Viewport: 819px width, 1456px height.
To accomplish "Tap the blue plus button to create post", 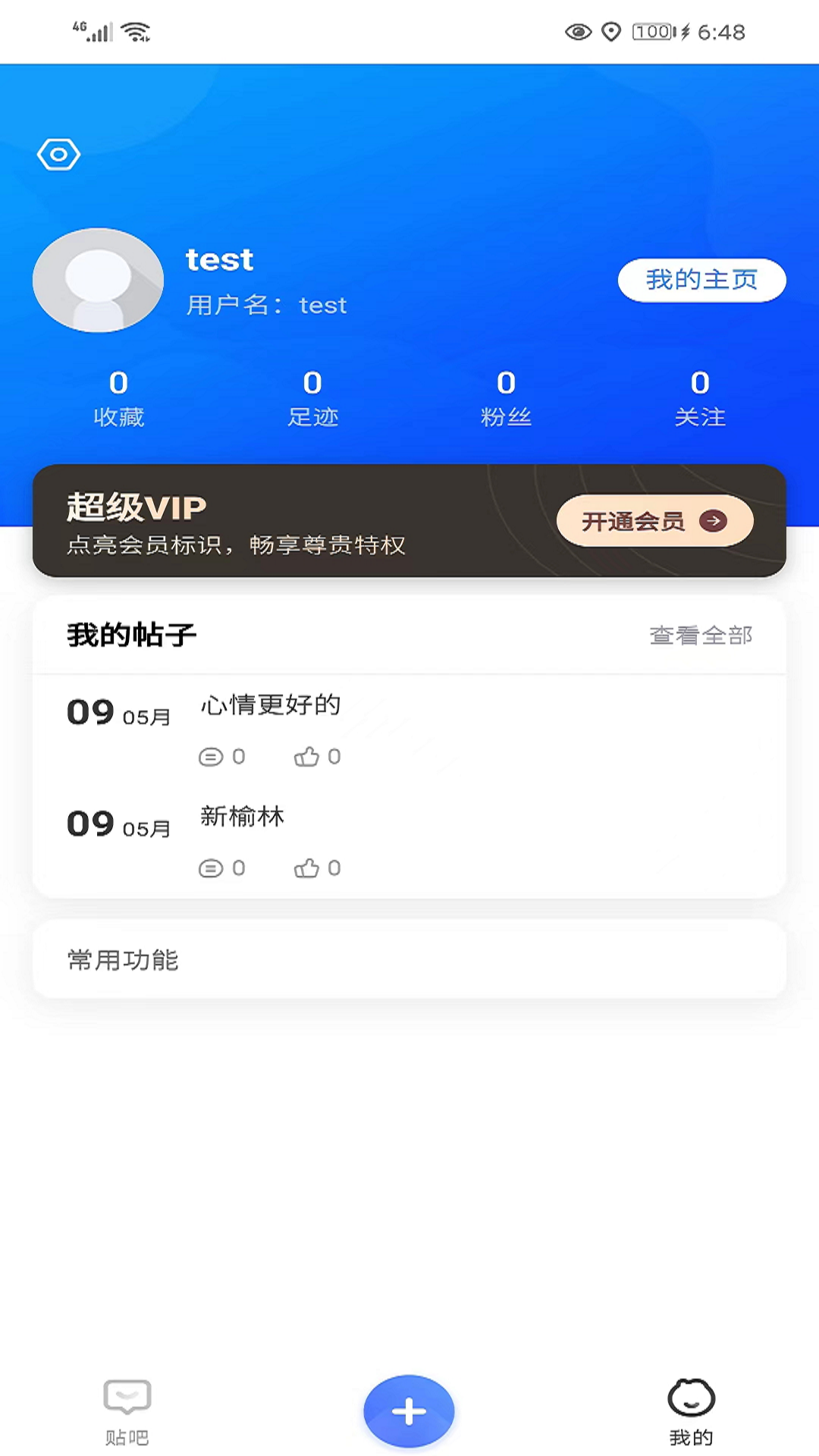I will tap(409, 1410).
